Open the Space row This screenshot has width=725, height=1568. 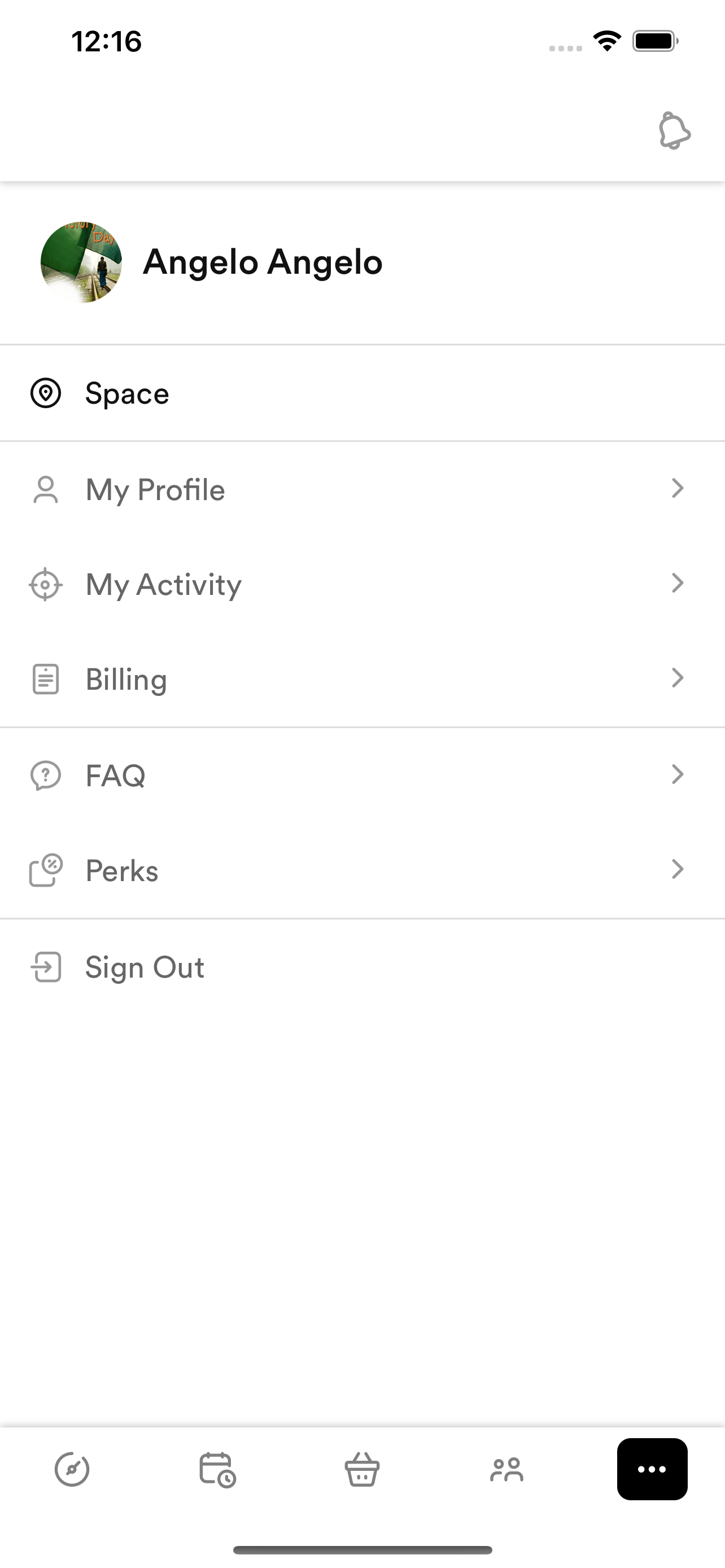pyautogui.click(x=362, y=393)
